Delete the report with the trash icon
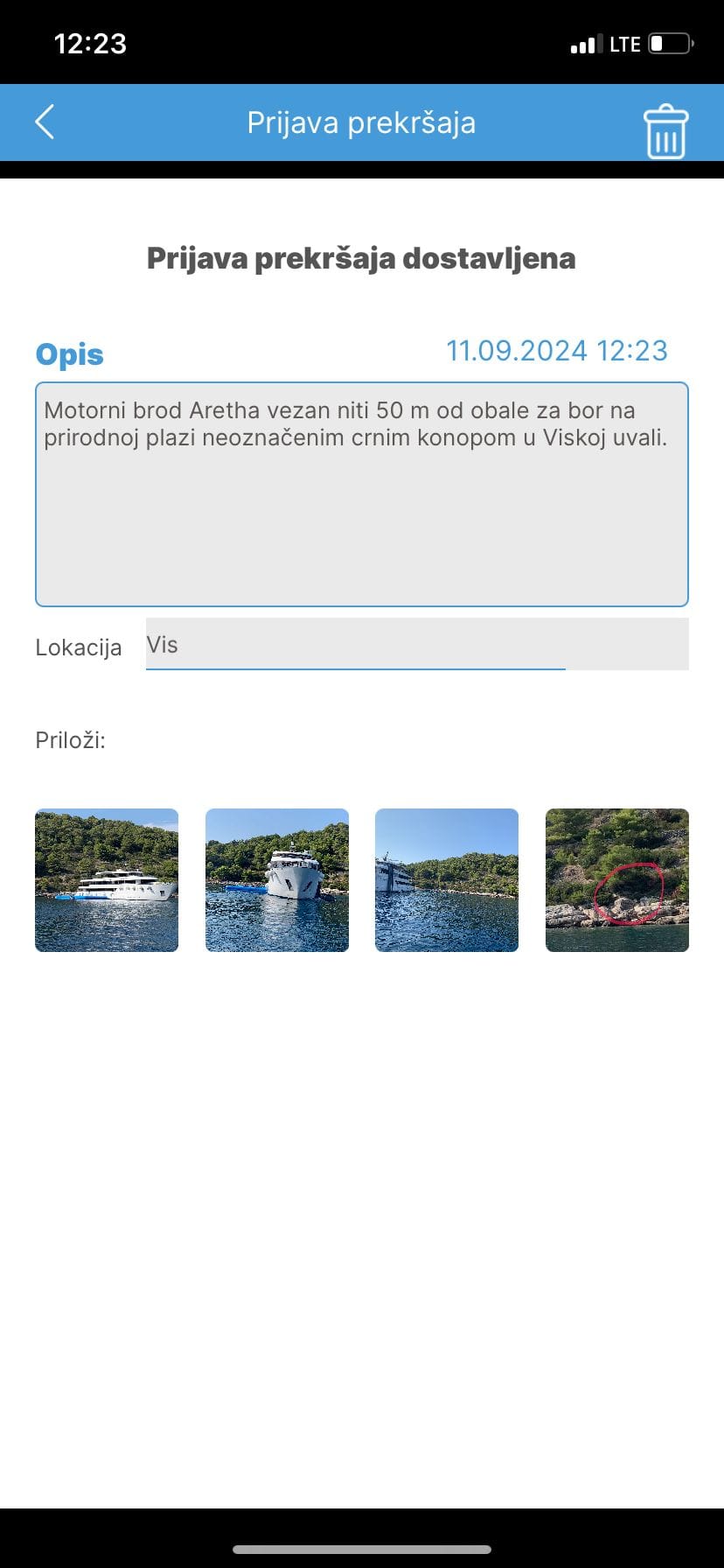The width and height of the screenshot is (724, 1568). coord(665,131)
